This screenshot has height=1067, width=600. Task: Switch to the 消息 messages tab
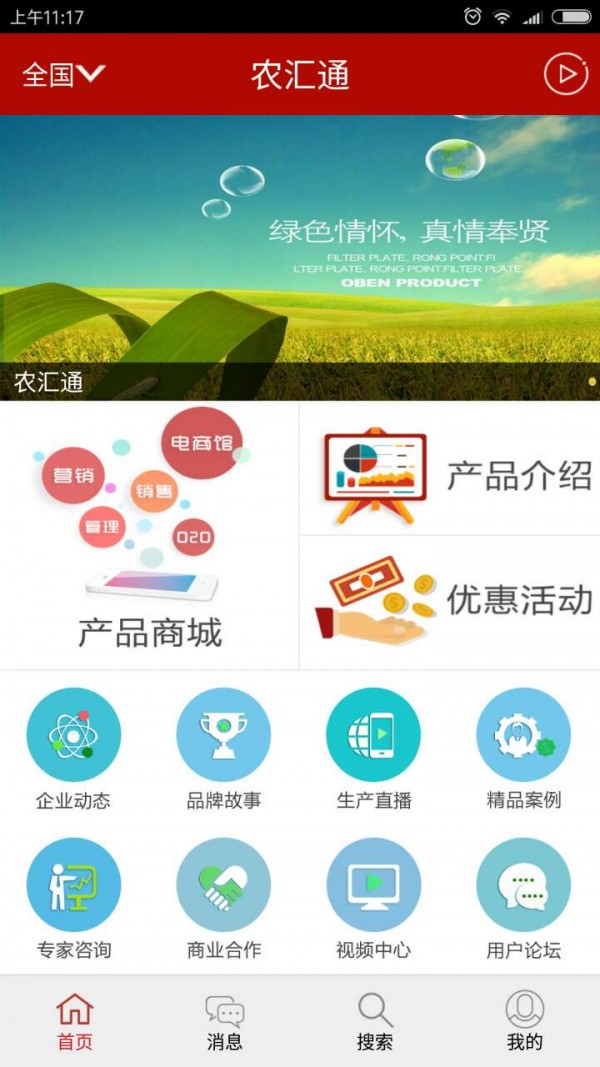[x=225, y=1021]
